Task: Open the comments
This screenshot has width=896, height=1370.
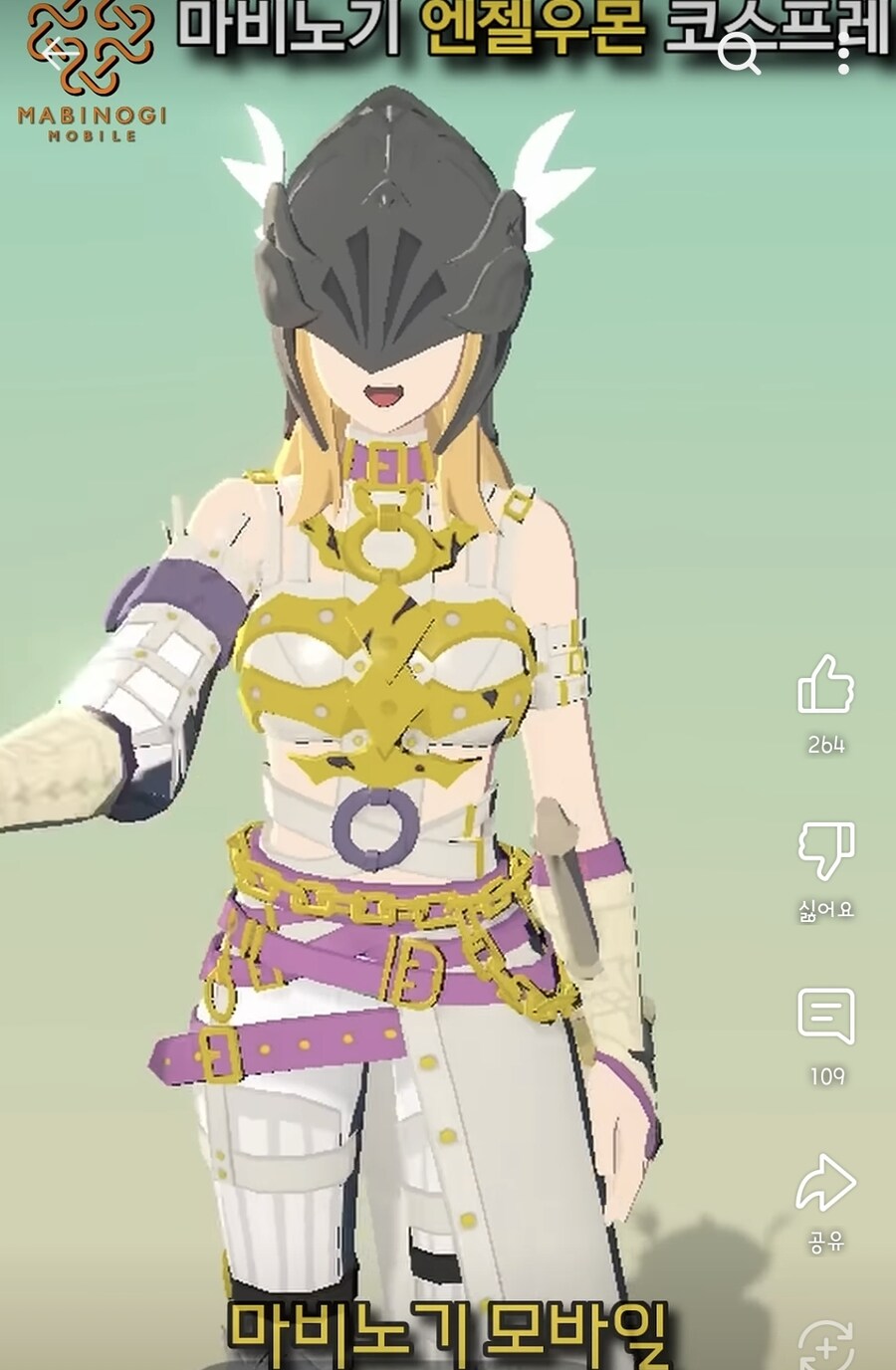Action: [825, 1017]
